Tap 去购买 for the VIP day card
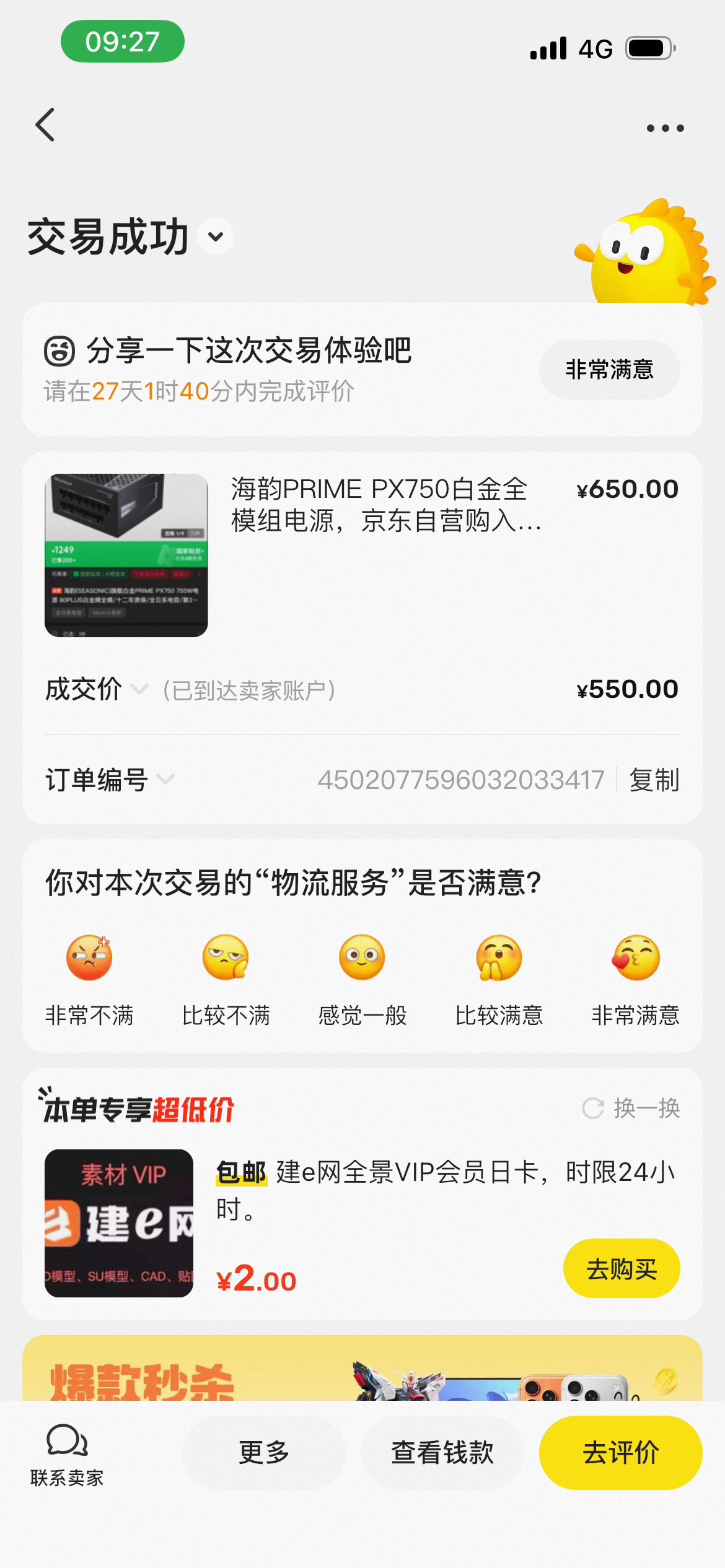 (621, 1268)
